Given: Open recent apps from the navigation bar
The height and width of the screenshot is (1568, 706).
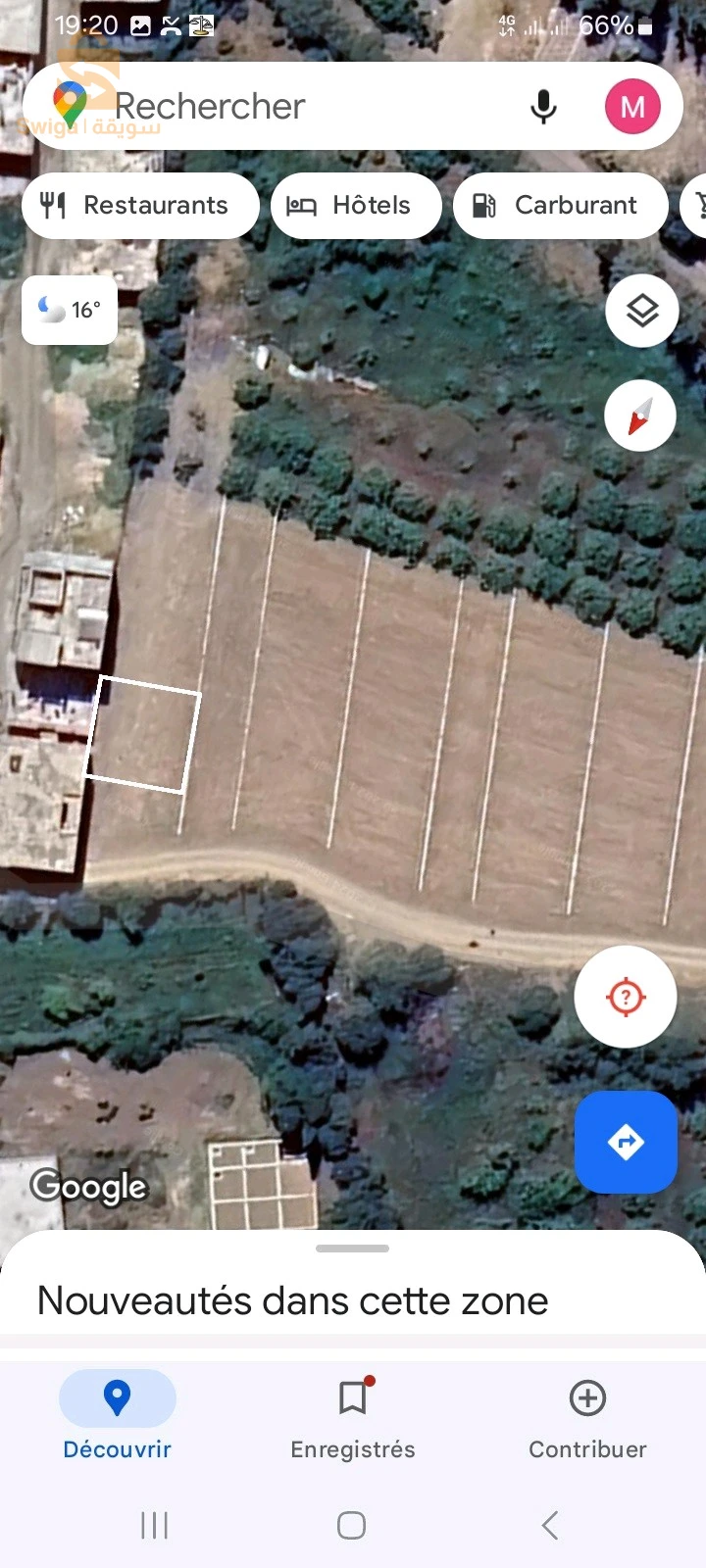Looking at the screenshot, I should click(x=155, y=1525).
